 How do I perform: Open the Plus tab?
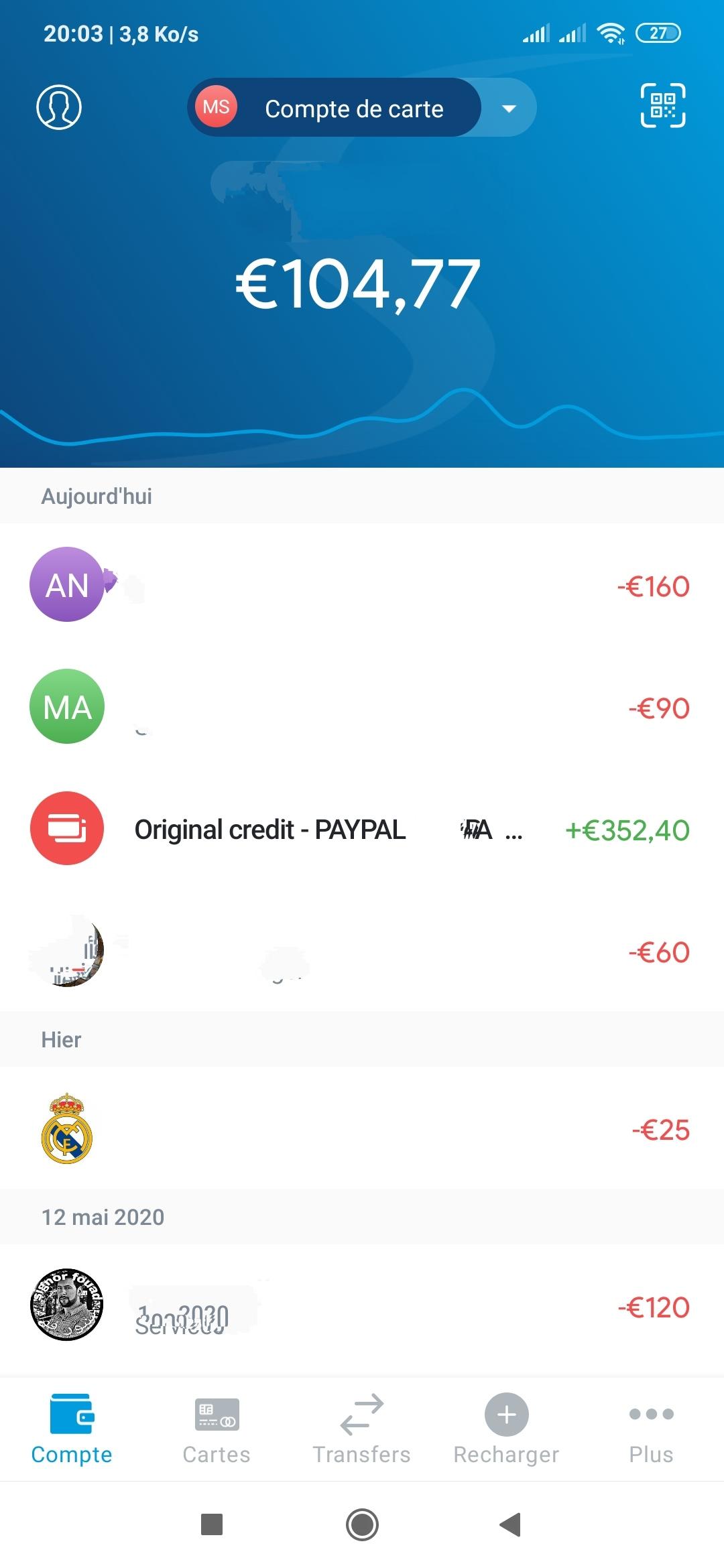click(651, 1429)
